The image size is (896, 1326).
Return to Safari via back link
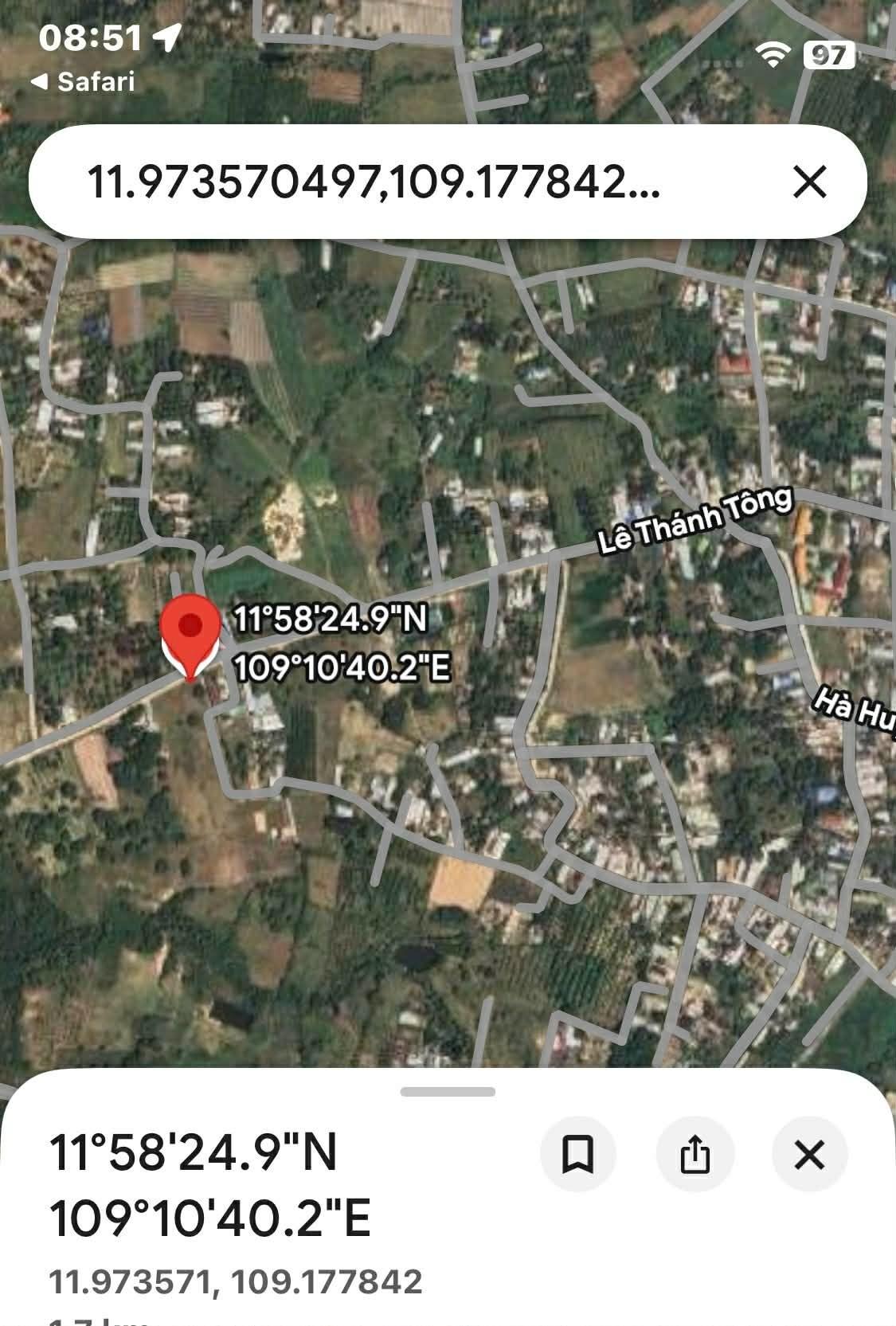click(83, 81)
